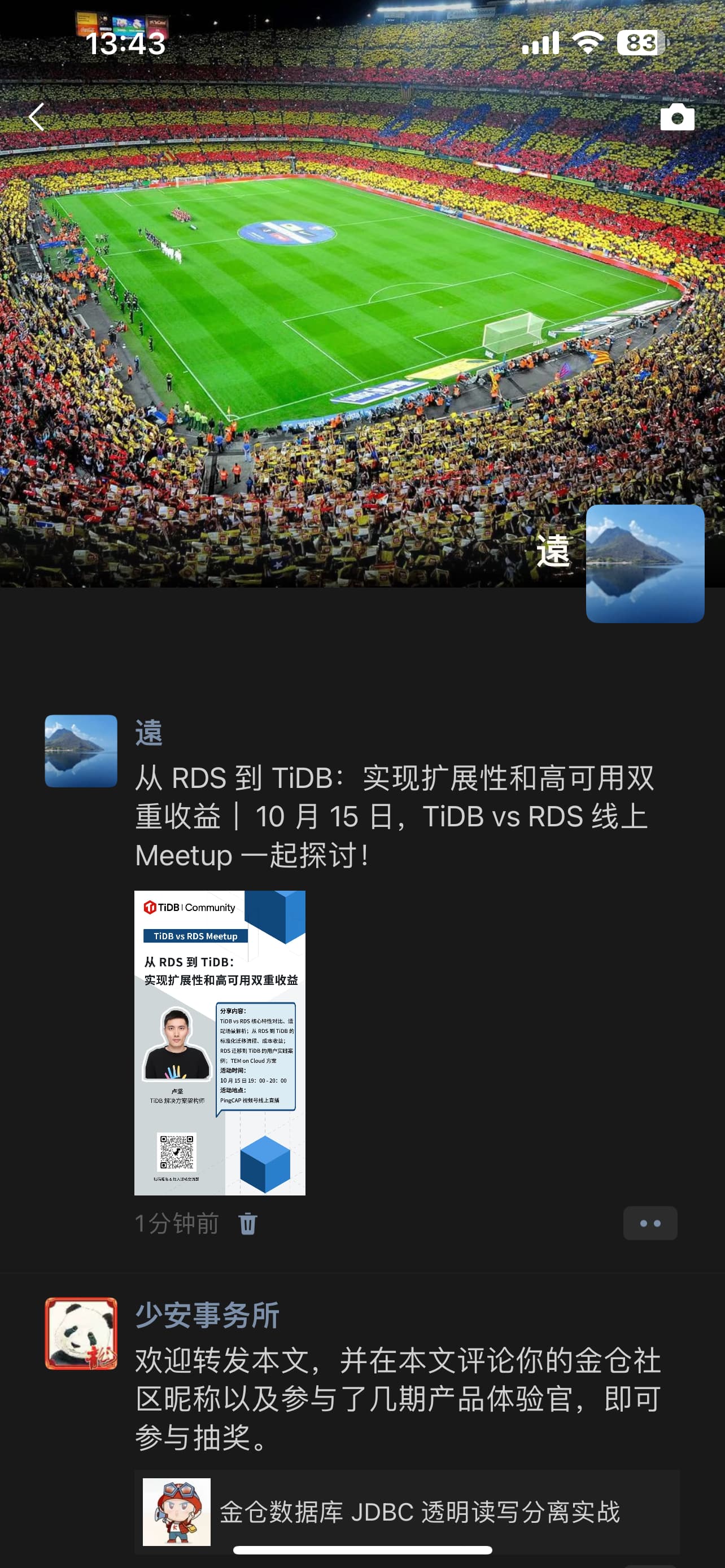Open 少安事务所's panda avatar
Image resolution: width=725 pixels, height=1568 pixels.
click(81, 1333)
